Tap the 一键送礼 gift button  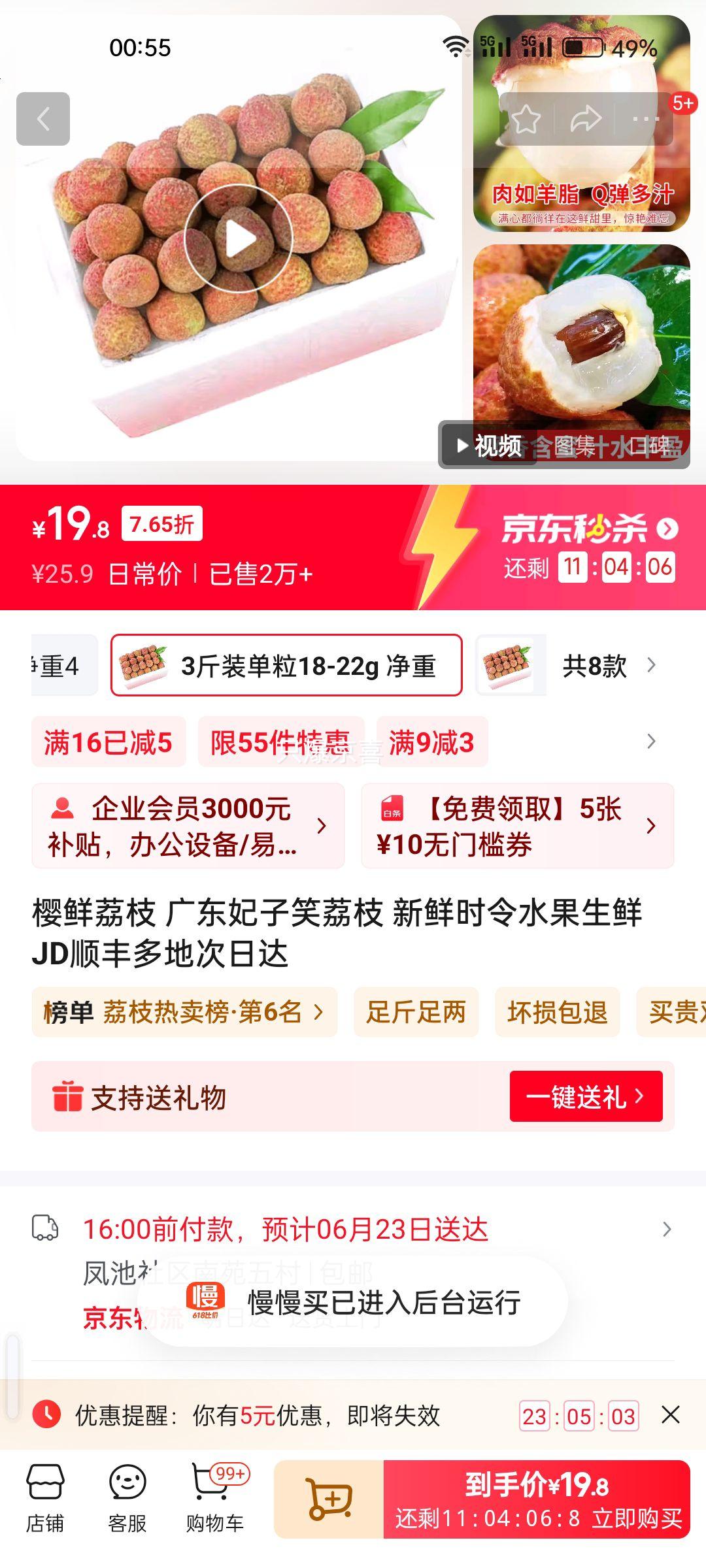586,1096
